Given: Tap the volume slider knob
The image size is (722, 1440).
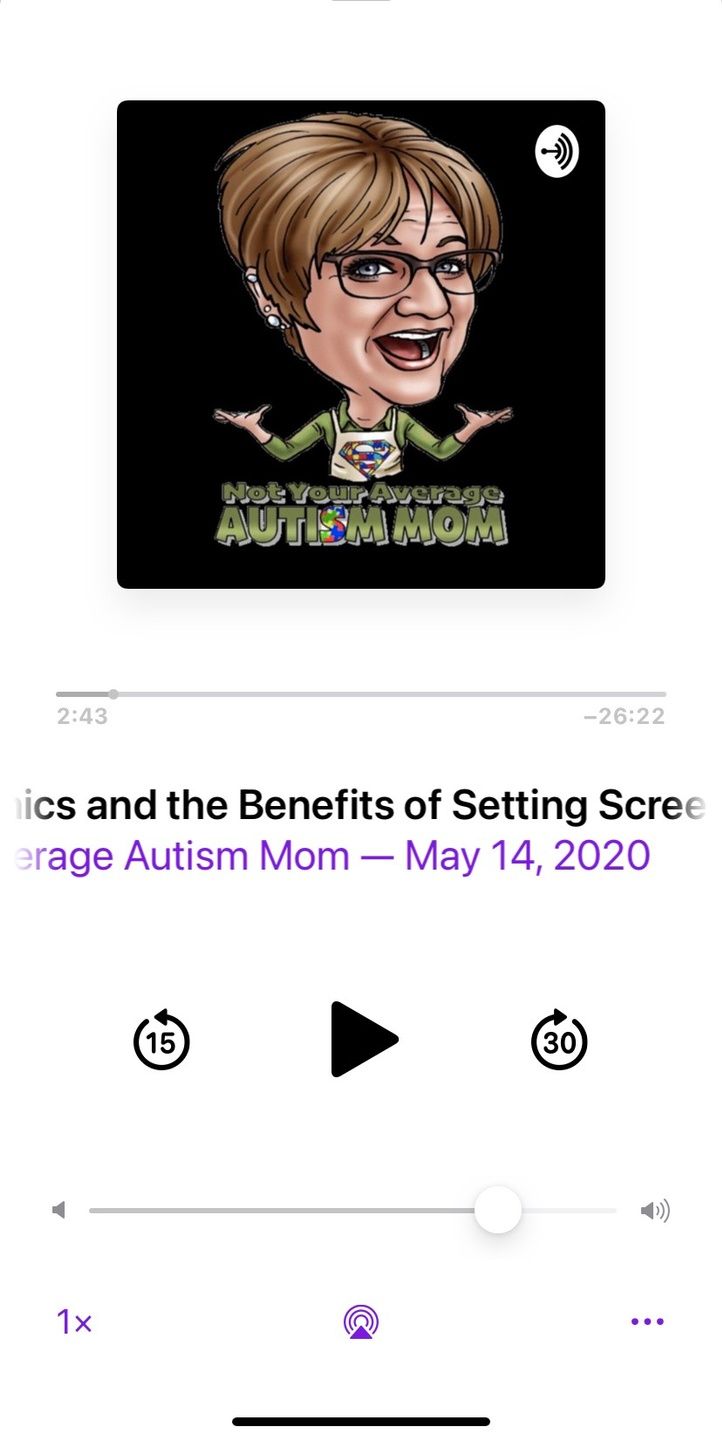Looking at the screenshot, I should click(497, 1211).
